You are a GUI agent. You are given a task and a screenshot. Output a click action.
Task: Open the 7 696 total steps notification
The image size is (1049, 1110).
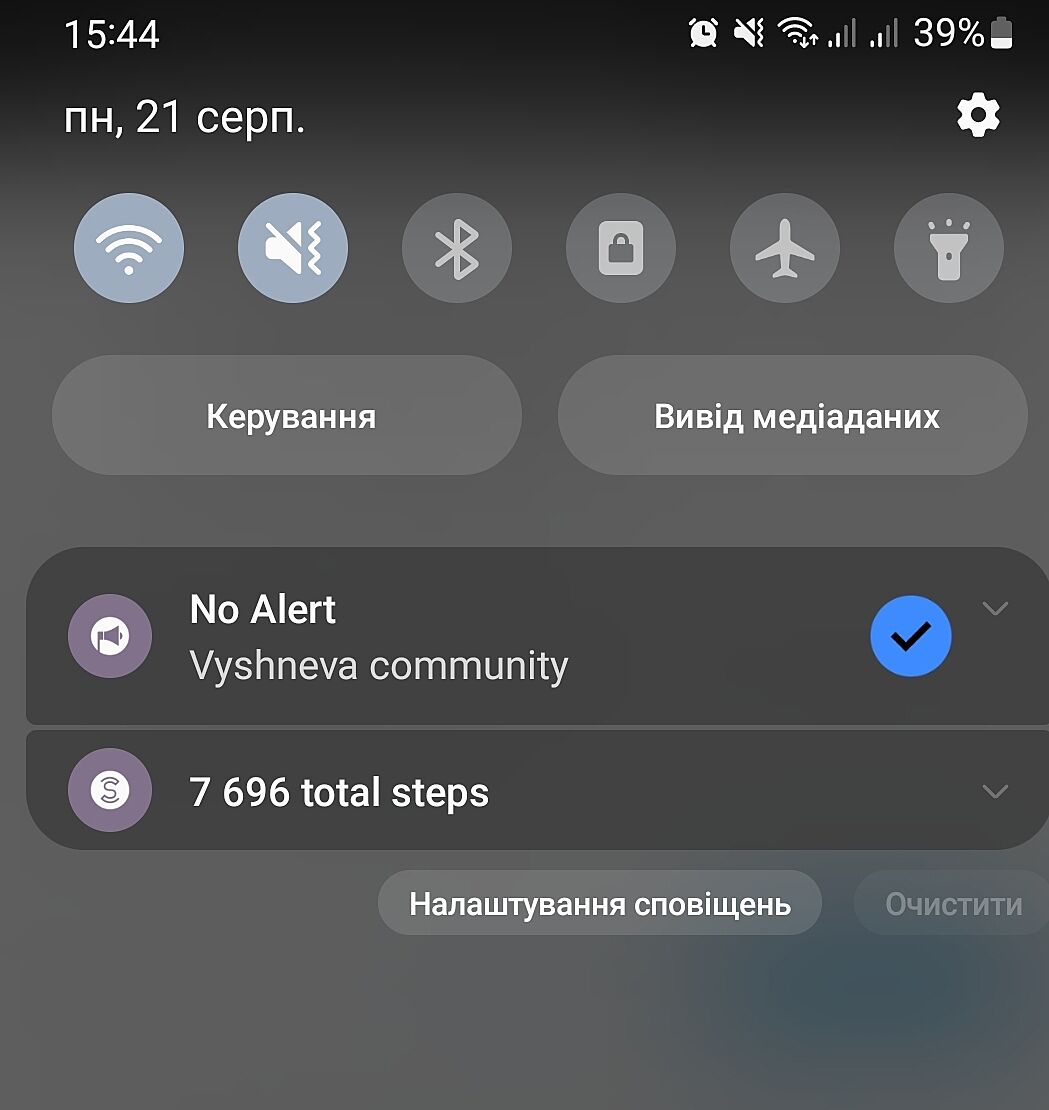pos(450,792)
